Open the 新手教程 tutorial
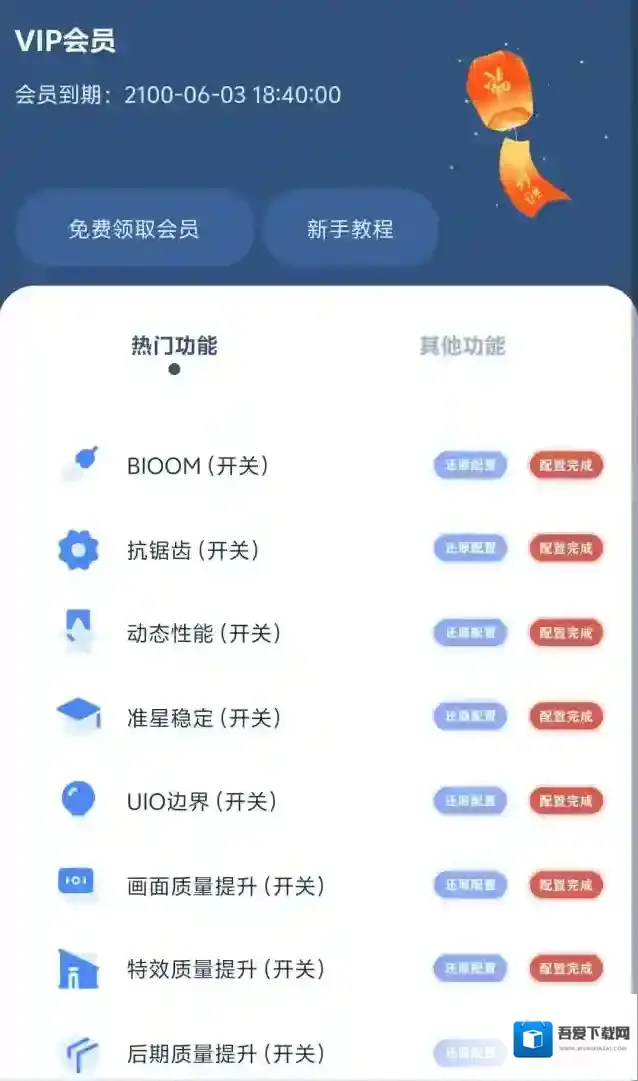 (x=350, y=229)
